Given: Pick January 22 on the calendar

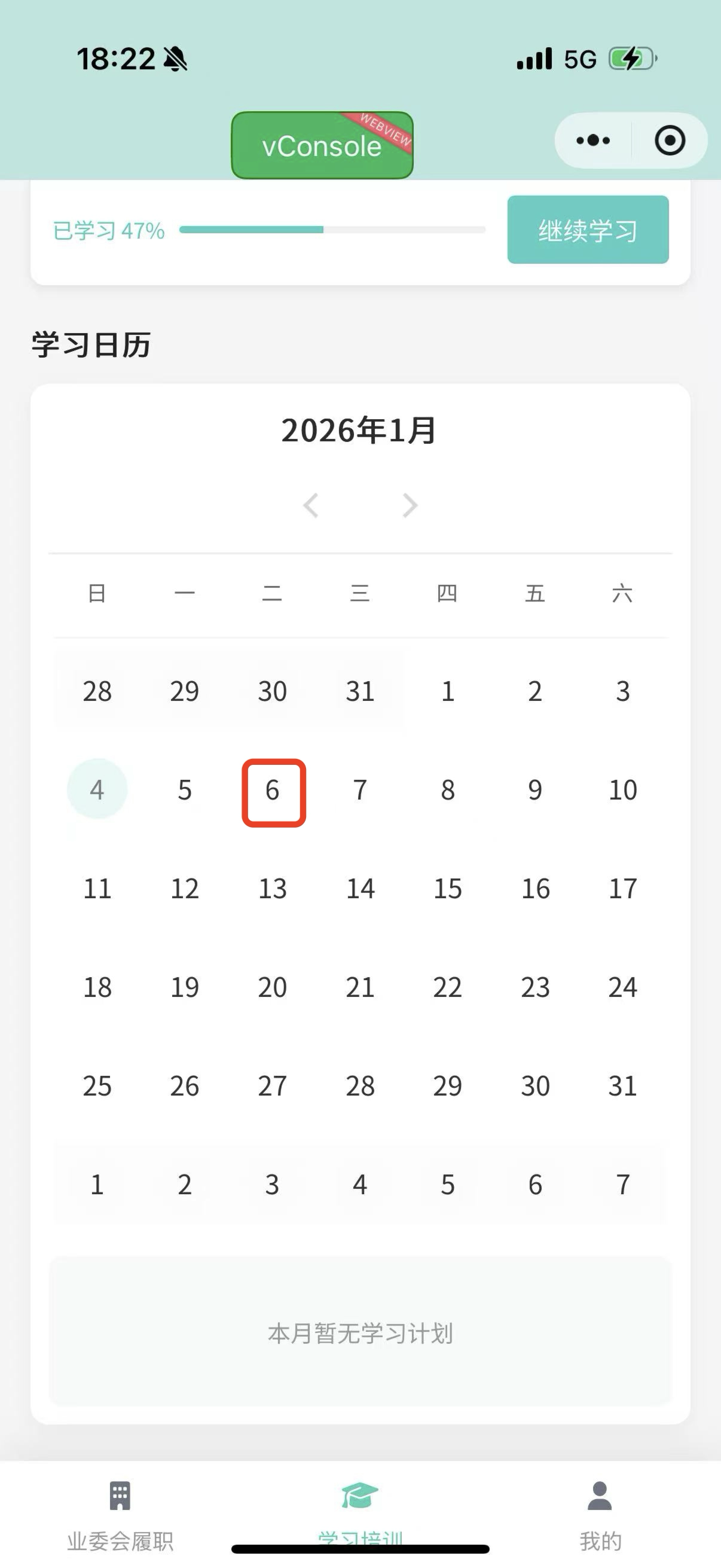Looking at the screenshot, I should pyautogui.click(x=448, y=987).
